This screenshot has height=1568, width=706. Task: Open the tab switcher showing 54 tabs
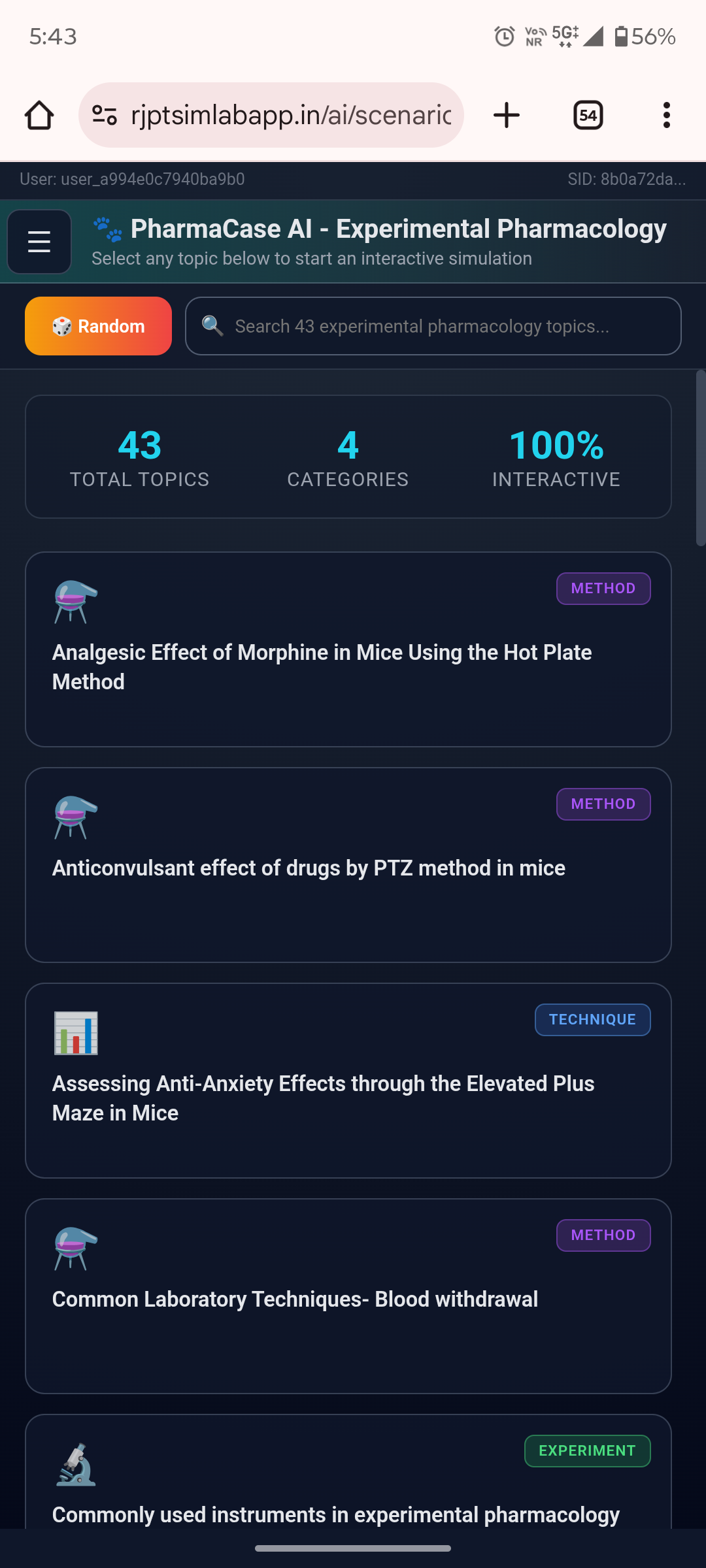pyautogui.click(x=586, y=115)
